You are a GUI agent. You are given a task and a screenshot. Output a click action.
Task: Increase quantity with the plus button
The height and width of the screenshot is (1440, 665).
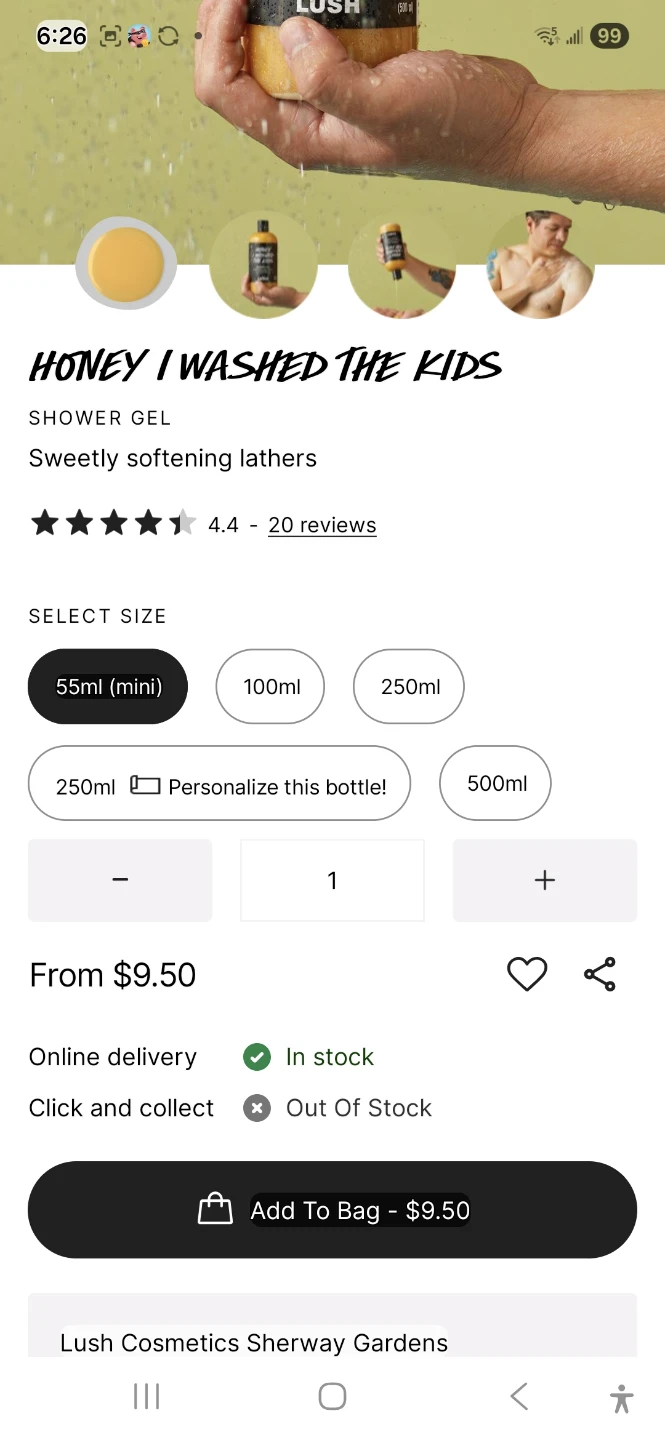(x=544, y=880)
